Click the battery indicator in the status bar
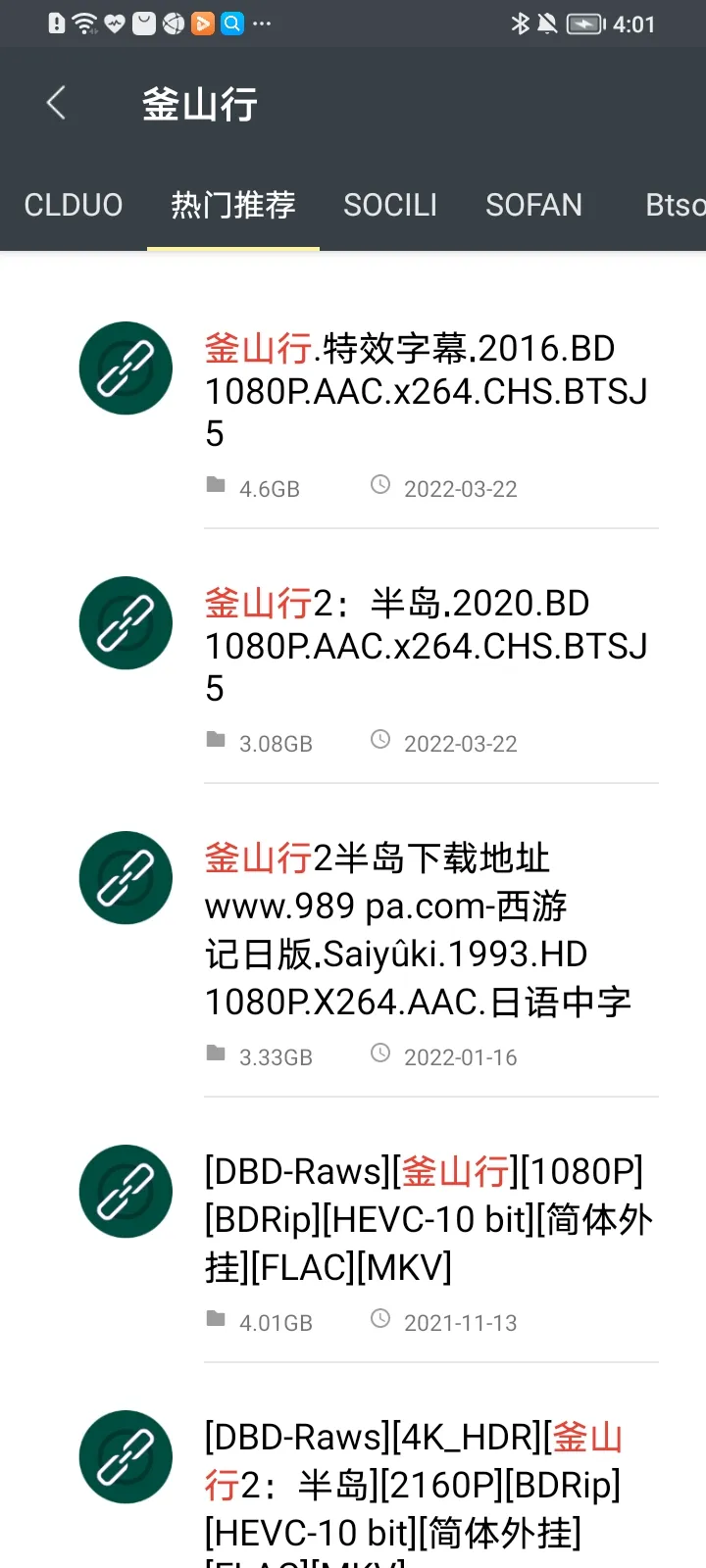 [x=582, y=24]
